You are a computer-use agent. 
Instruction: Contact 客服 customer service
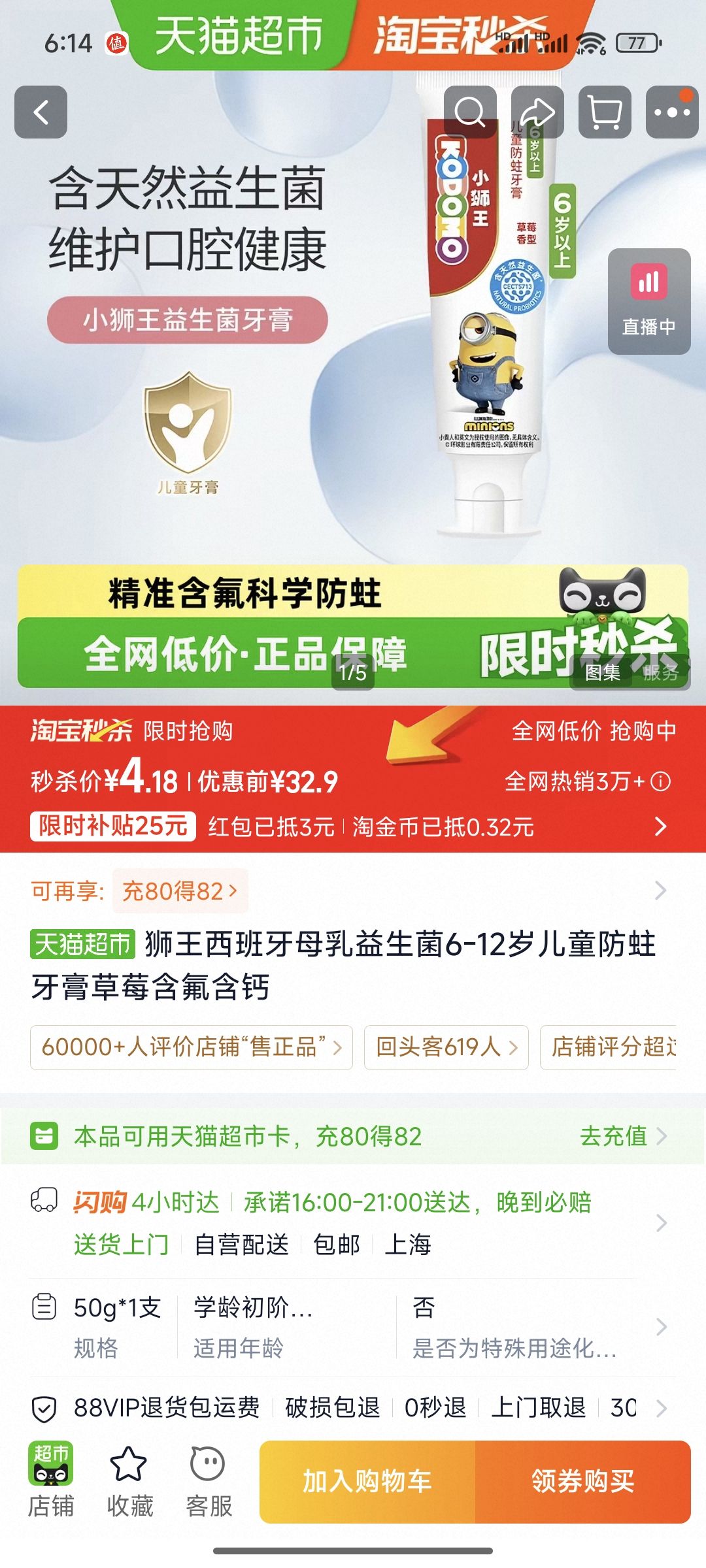coord(209,1481)
